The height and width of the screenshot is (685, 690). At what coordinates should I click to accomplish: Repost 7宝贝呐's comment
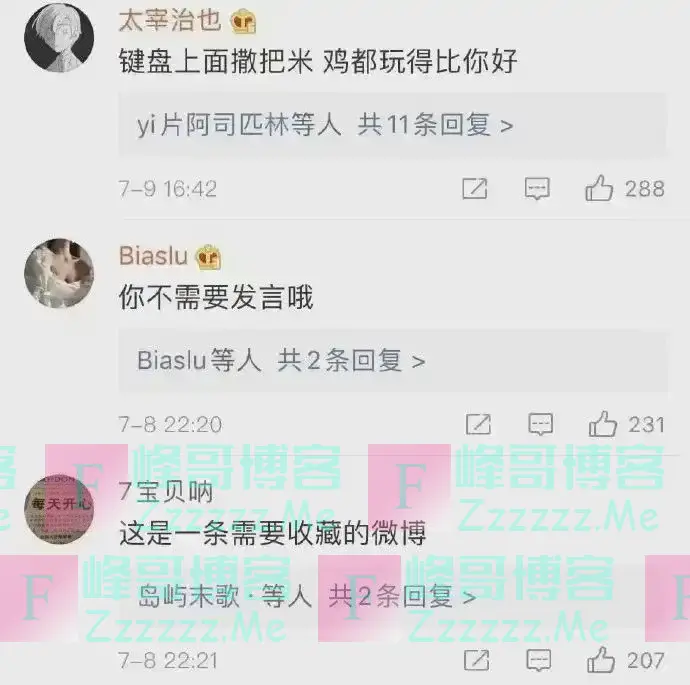coord(479,660)
